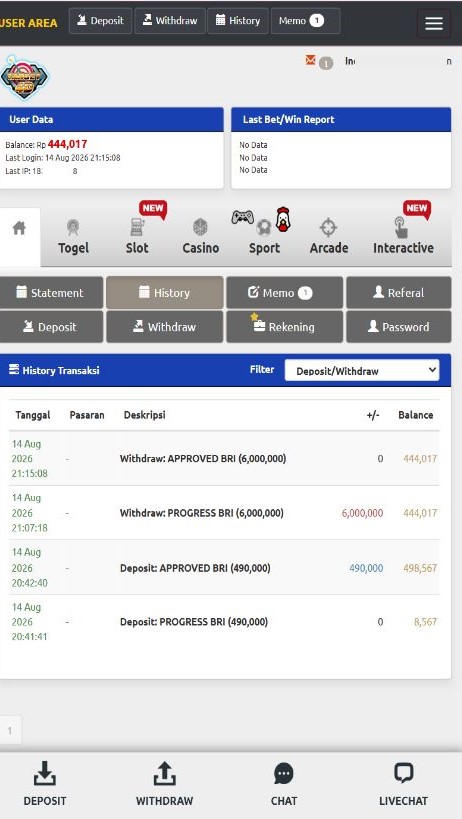Open the envelope inbox icon
Viewport: 462px width, 819px height.
[311, 61]
